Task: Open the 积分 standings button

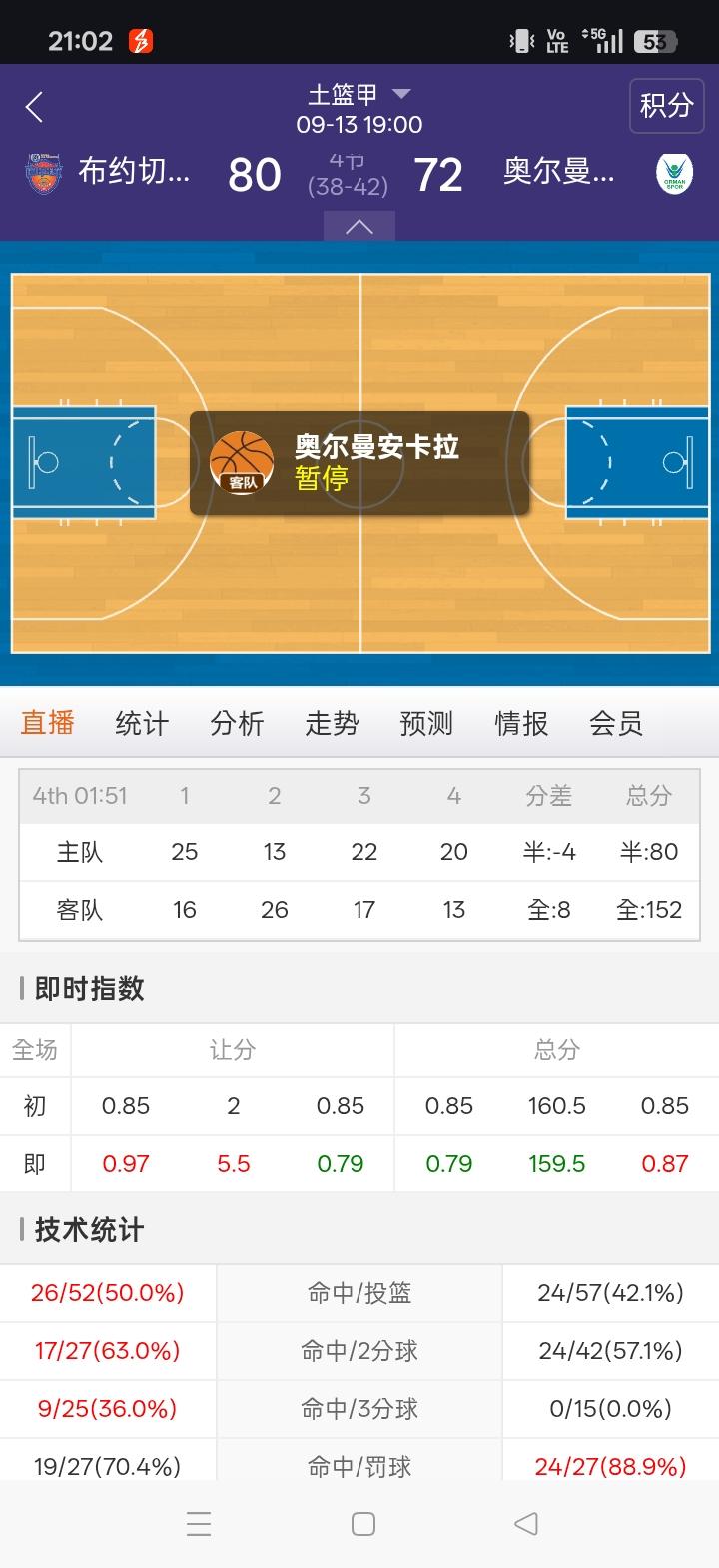Action: click(666, 105)
